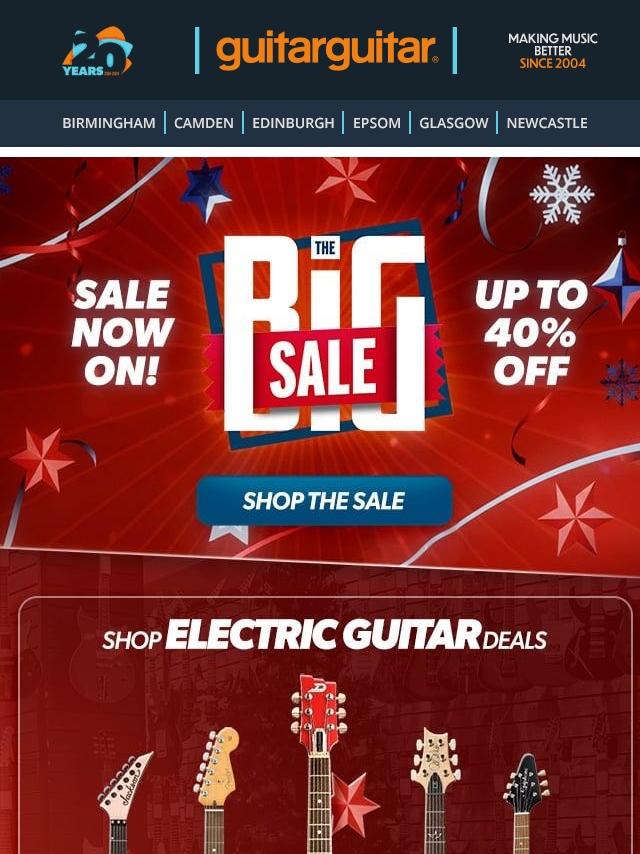Screen dimensions: 640x854
Task: Open the Shop Electric Guitar Deals card
Action: click(325, 725)
